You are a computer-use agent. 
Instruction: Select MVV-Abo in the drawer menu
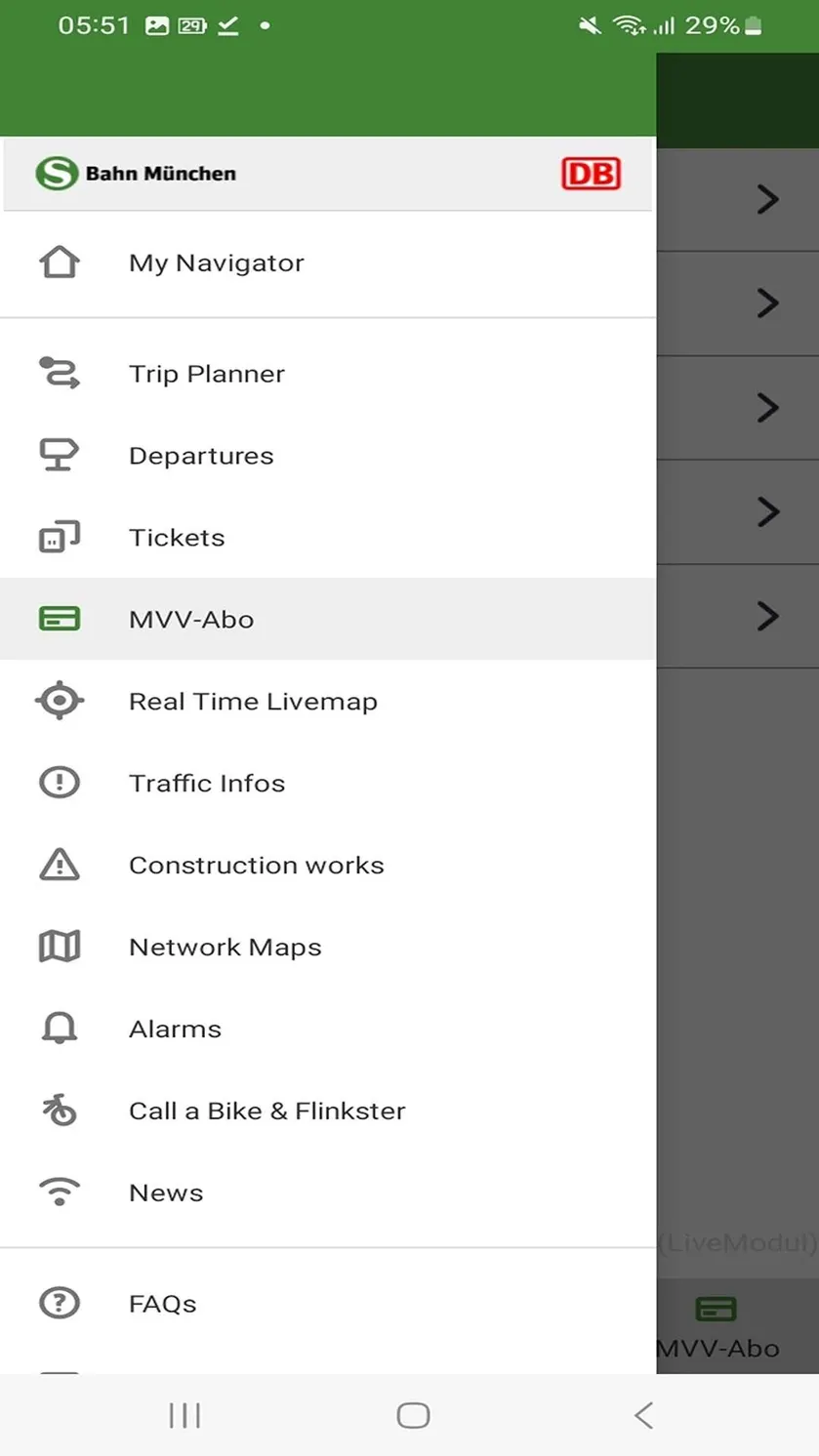click(x=327, y=619)
